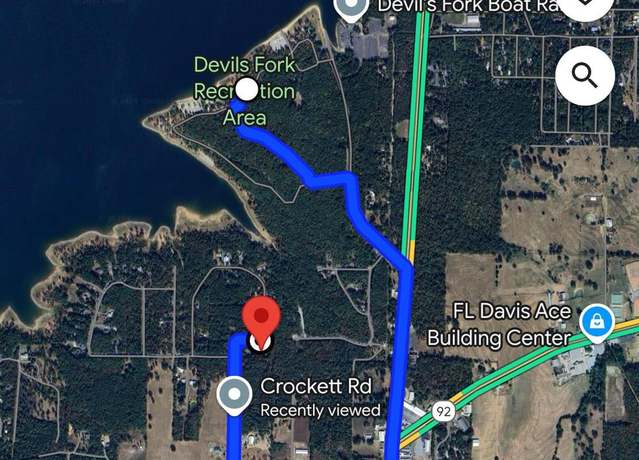Open the map layers button
Viewport: 639px width, 460px height.
pos(584,8)
